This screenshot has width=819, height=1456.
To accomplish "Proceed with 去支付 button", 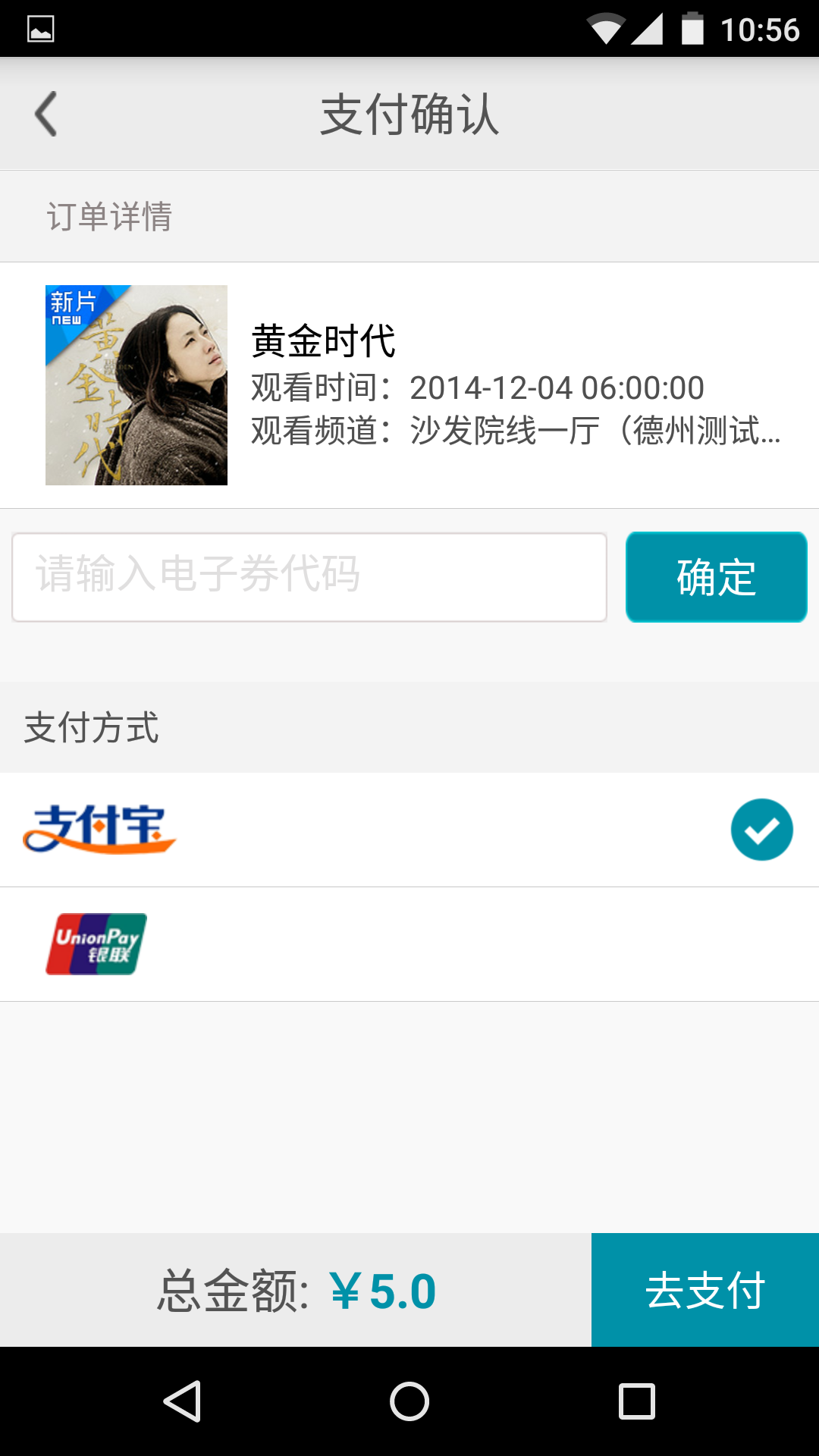I will pyautogui.click(x=704, y=1290).
